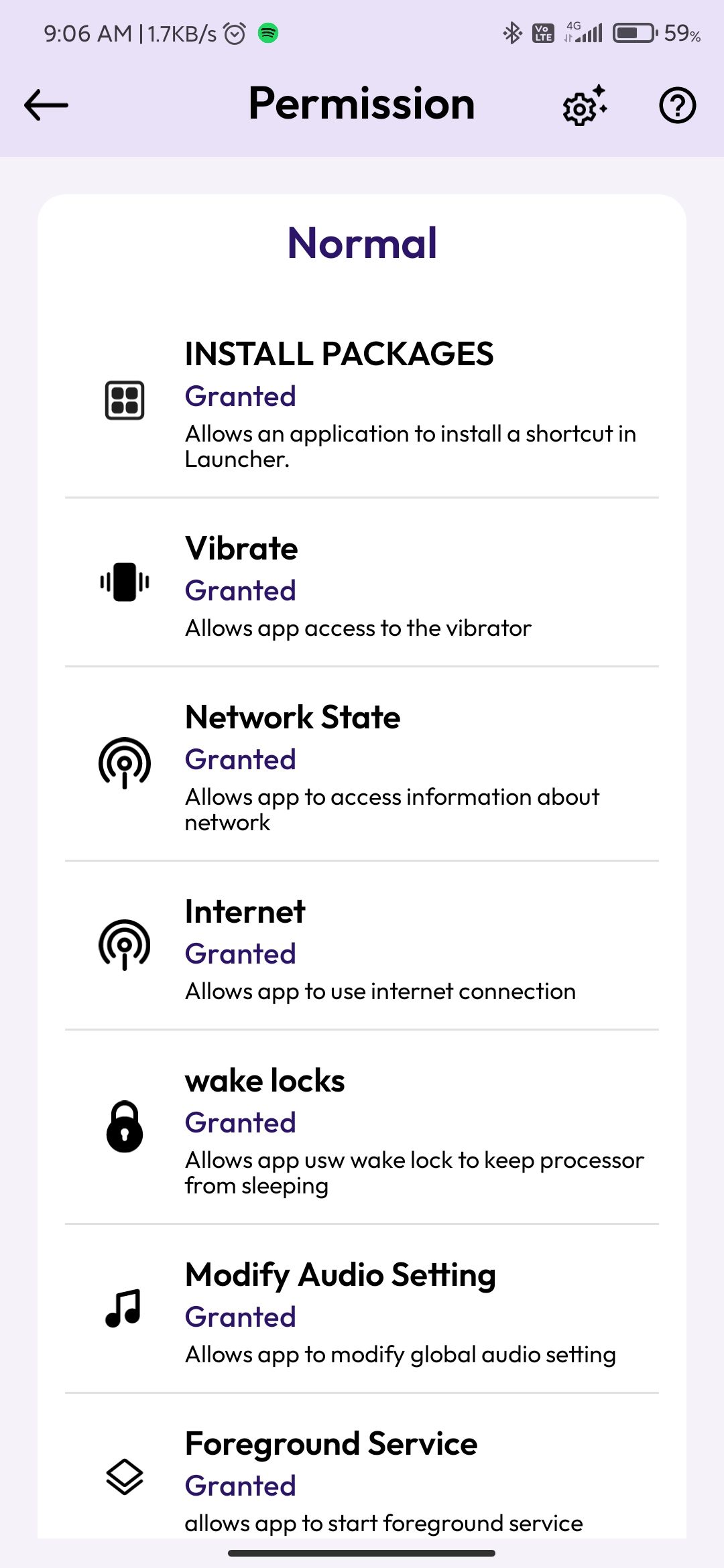
Task: Open the settings gear with sparkles
Action: pyautogui.click(x=585, y=105)
